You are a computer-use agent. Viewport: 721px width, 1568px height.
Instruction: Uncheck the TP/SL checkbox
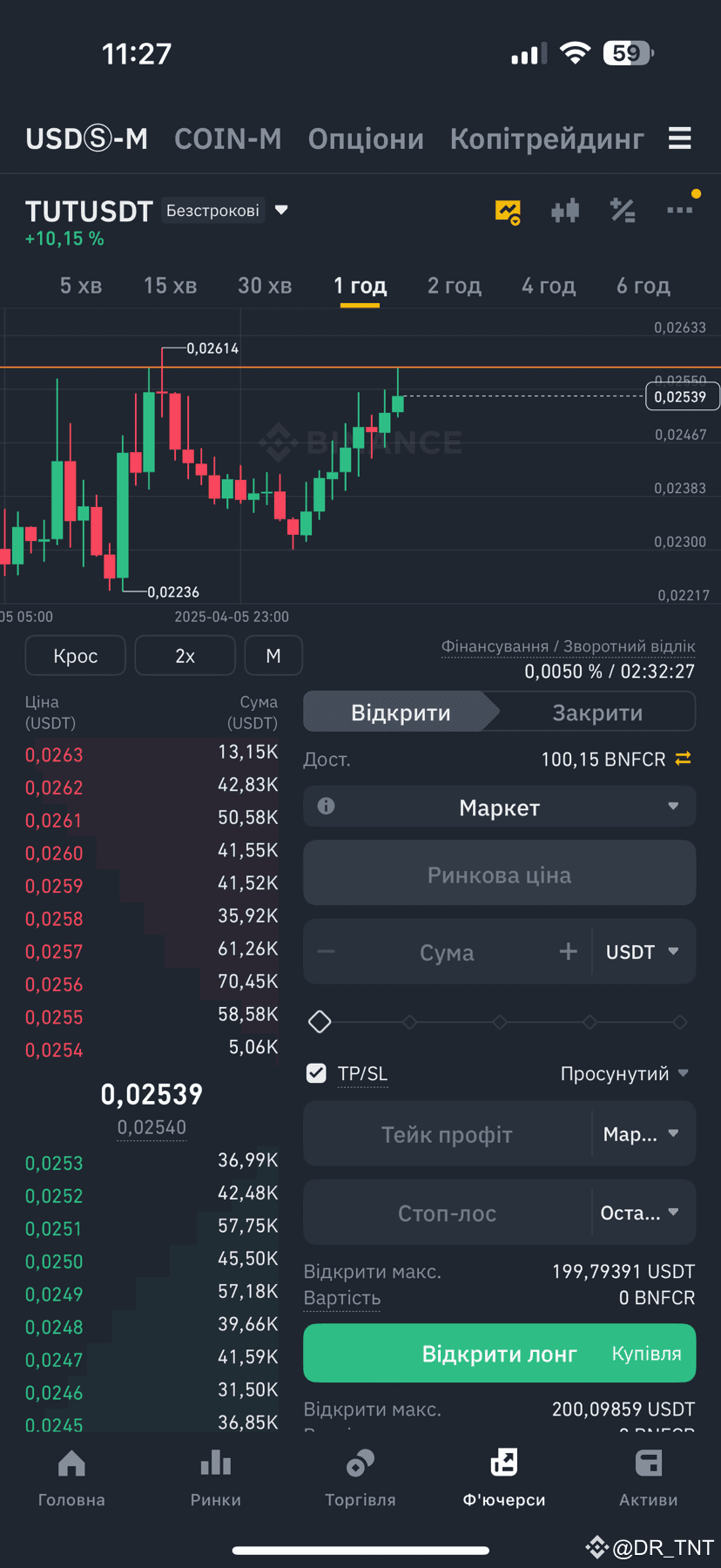(315, 1073)
